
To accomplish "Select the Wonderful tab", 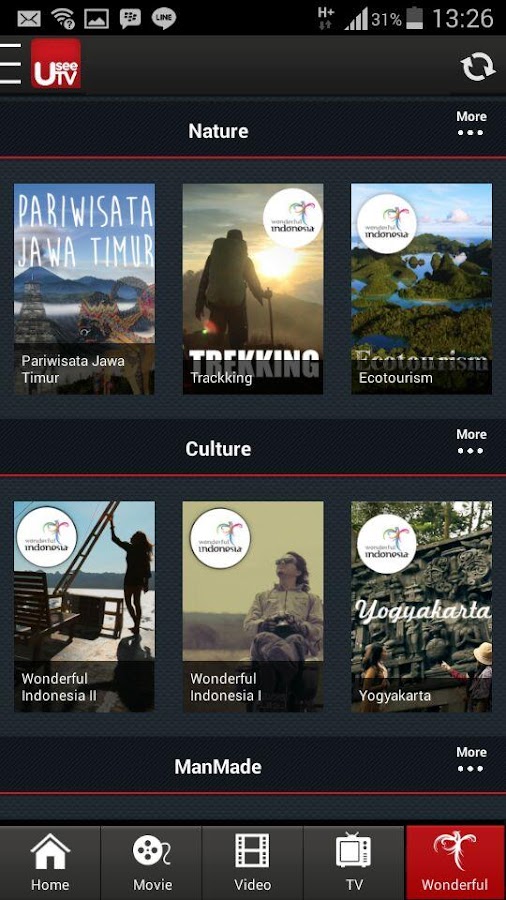I will pyautogui.click(x=456, y=863).
